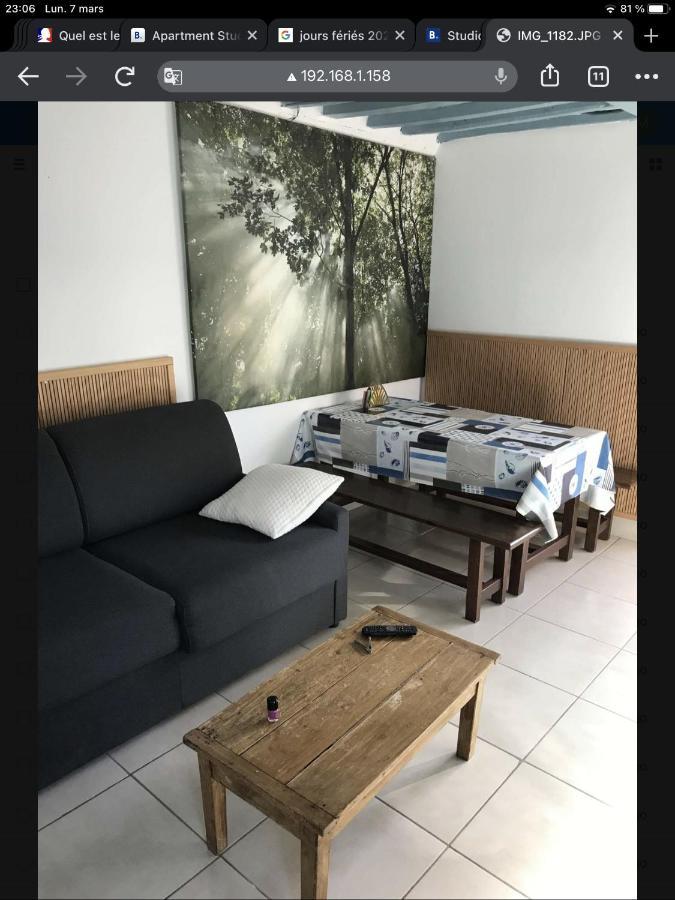
Task: Share this page
Action: [x=550, y=76]
